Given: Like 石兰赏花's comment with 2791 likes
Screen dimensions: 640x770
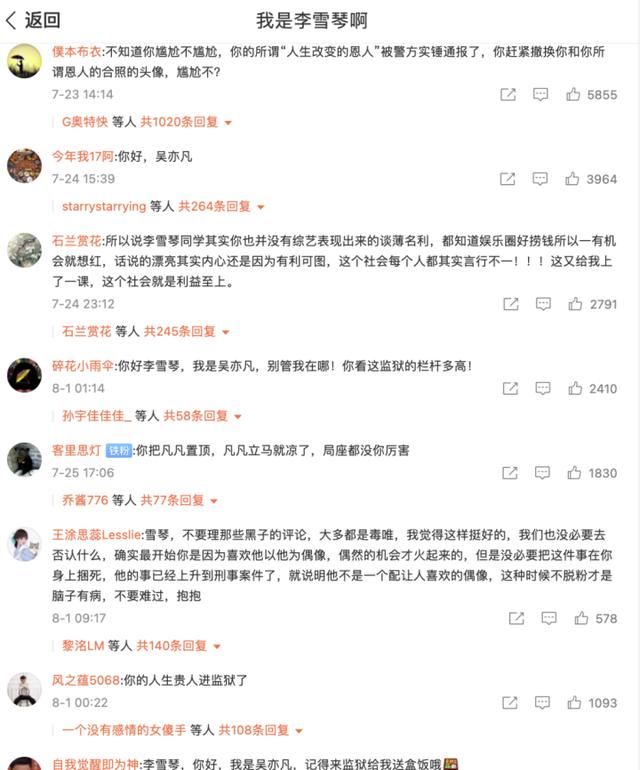Looking at the screenshot, I should click(575, 304).
